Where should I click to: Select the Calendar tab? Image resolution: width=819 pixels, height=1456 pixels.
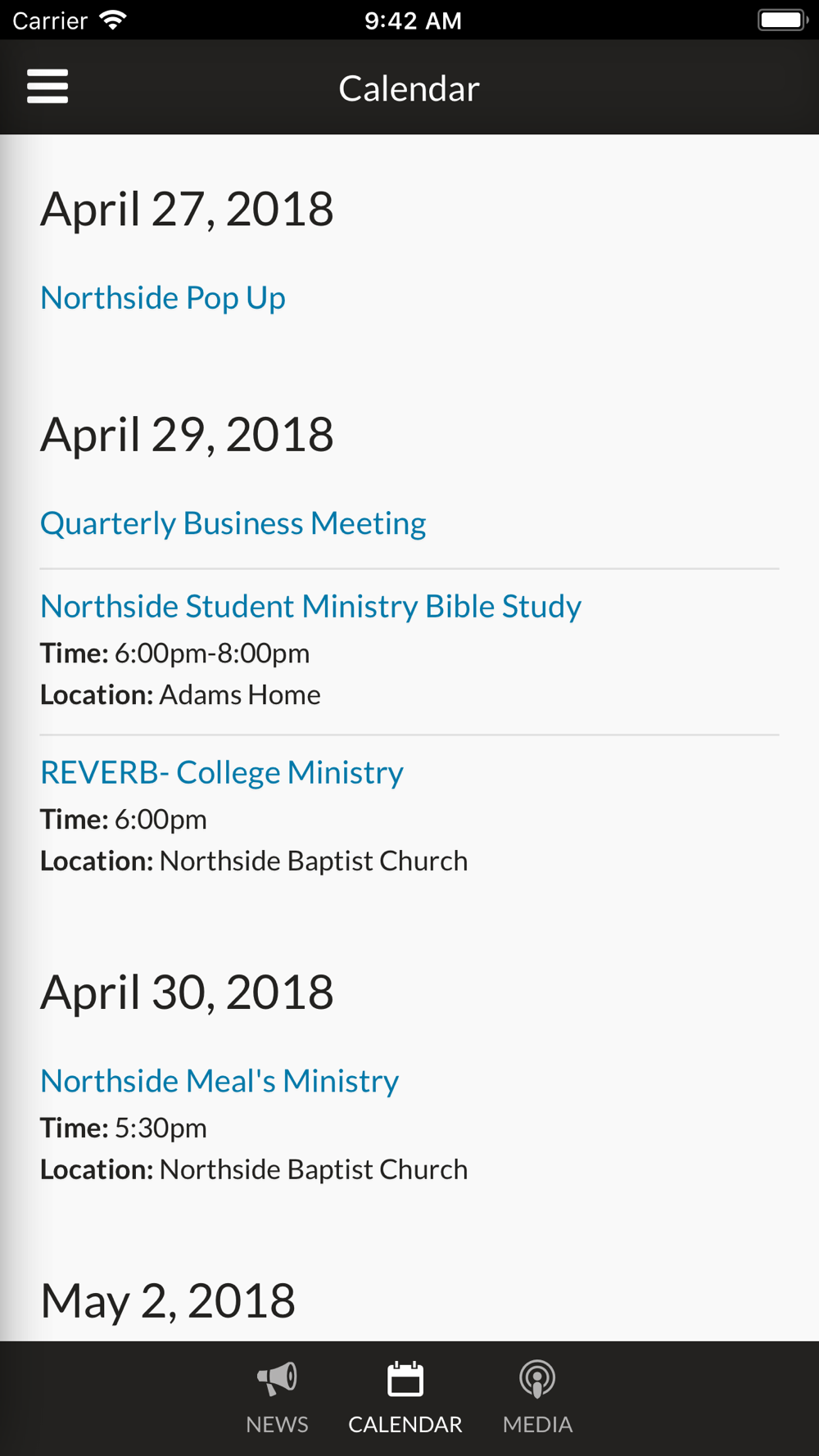tap(405, 1398)
